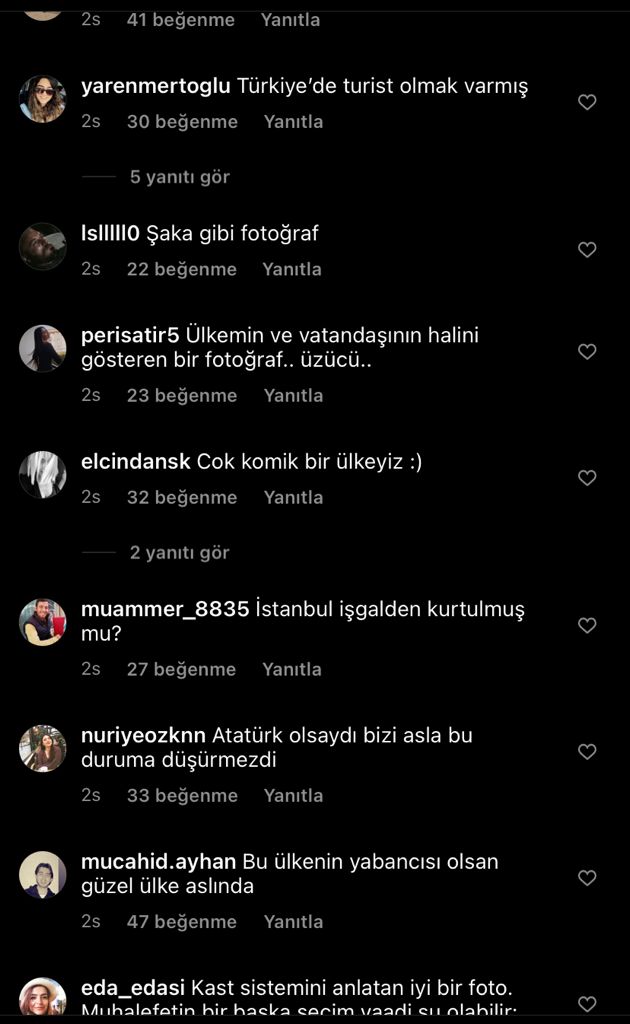Like lslllll0's comment
Image resolution: width=630 pixels, height=1024 pixels.
tap(587, 250)
